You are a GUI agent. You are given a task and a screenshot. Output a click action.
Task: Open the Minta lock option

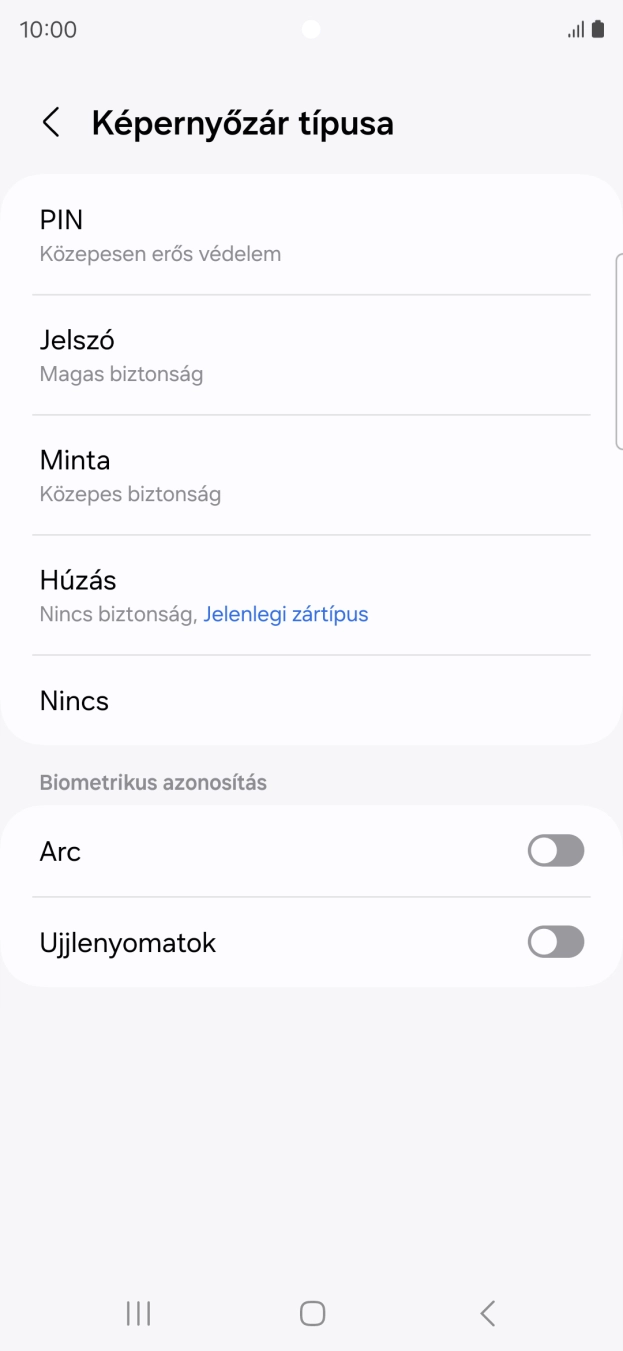coord(311,475)
